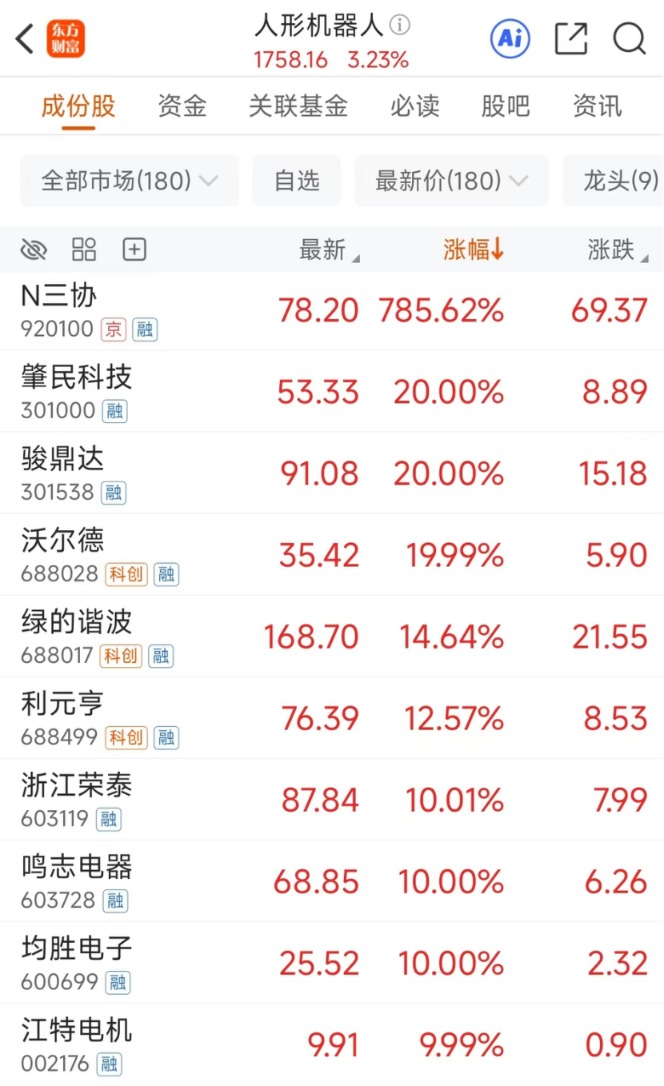Open the search magnifier icon
The width and height of the screenshot is (664, 1086).
point(629,40)
